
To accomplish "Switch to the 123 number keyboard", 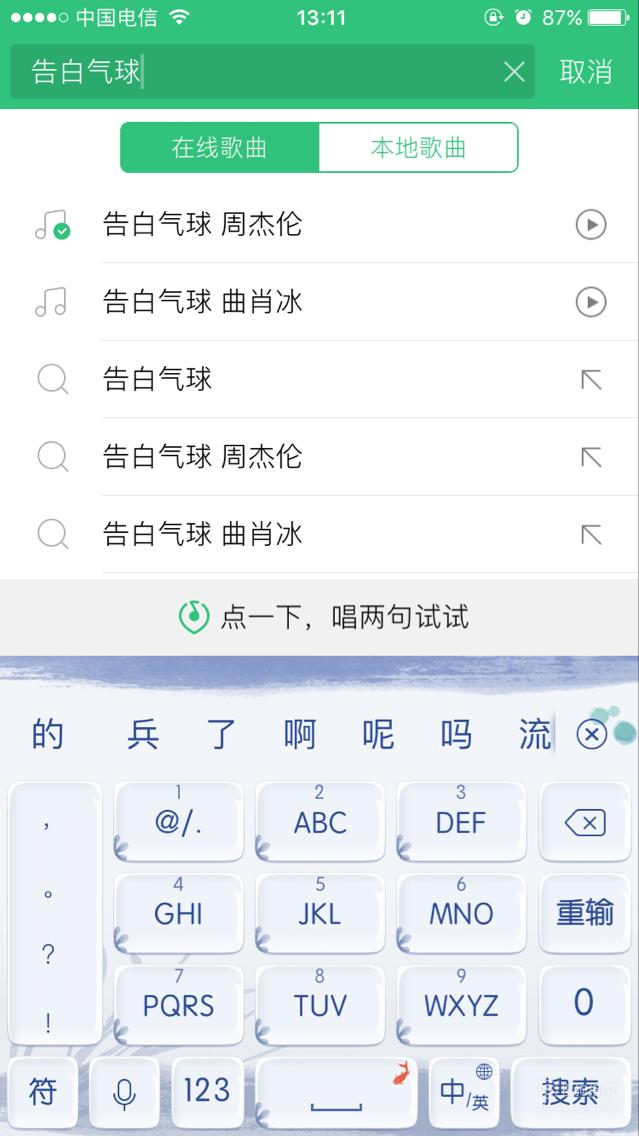I will point(206,1091).
